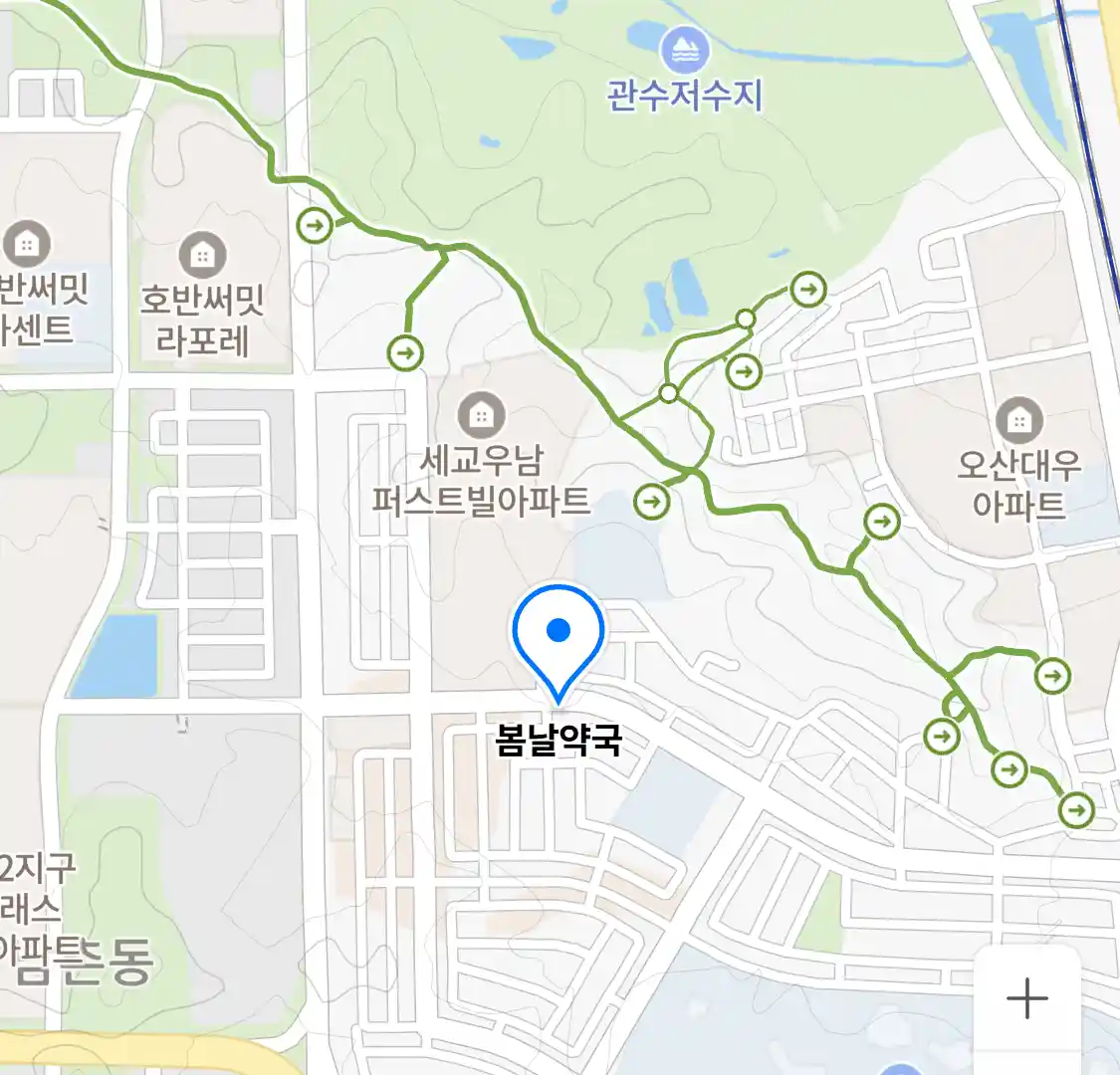Zoom in with the plus button
Screen dimensions: 1120x1075
click(x=1026, y=998)
